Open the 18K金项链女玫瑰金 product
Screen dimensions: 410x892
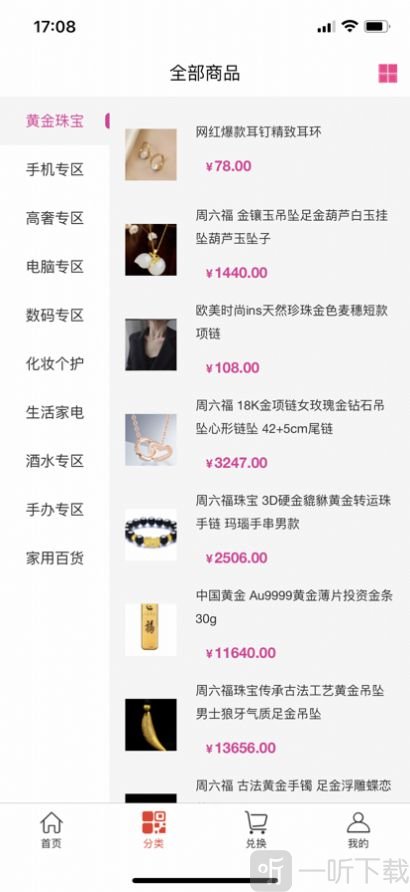[260, 439]
